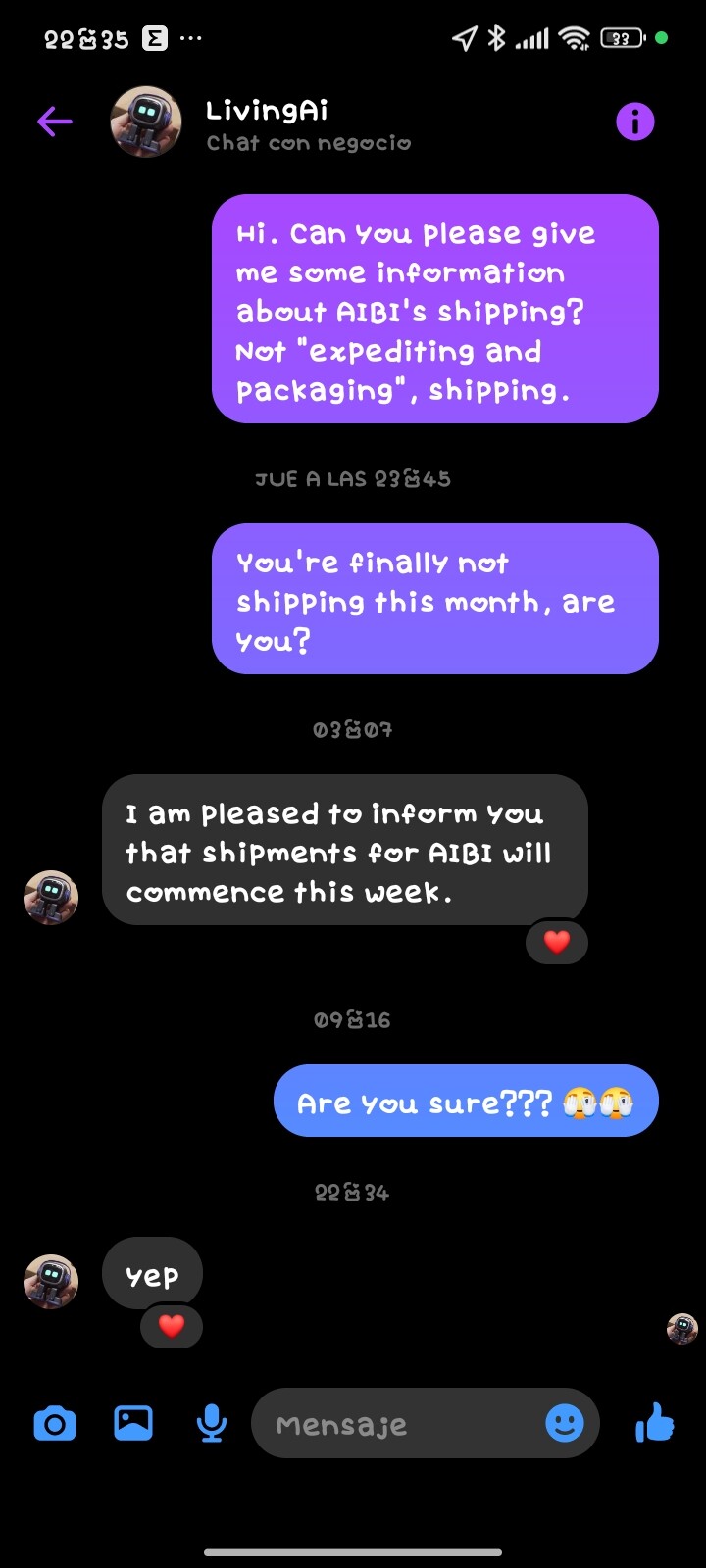Record a voice message with microphone
This screenshot has height=1568, width=706.
(x=212, y=1423)
